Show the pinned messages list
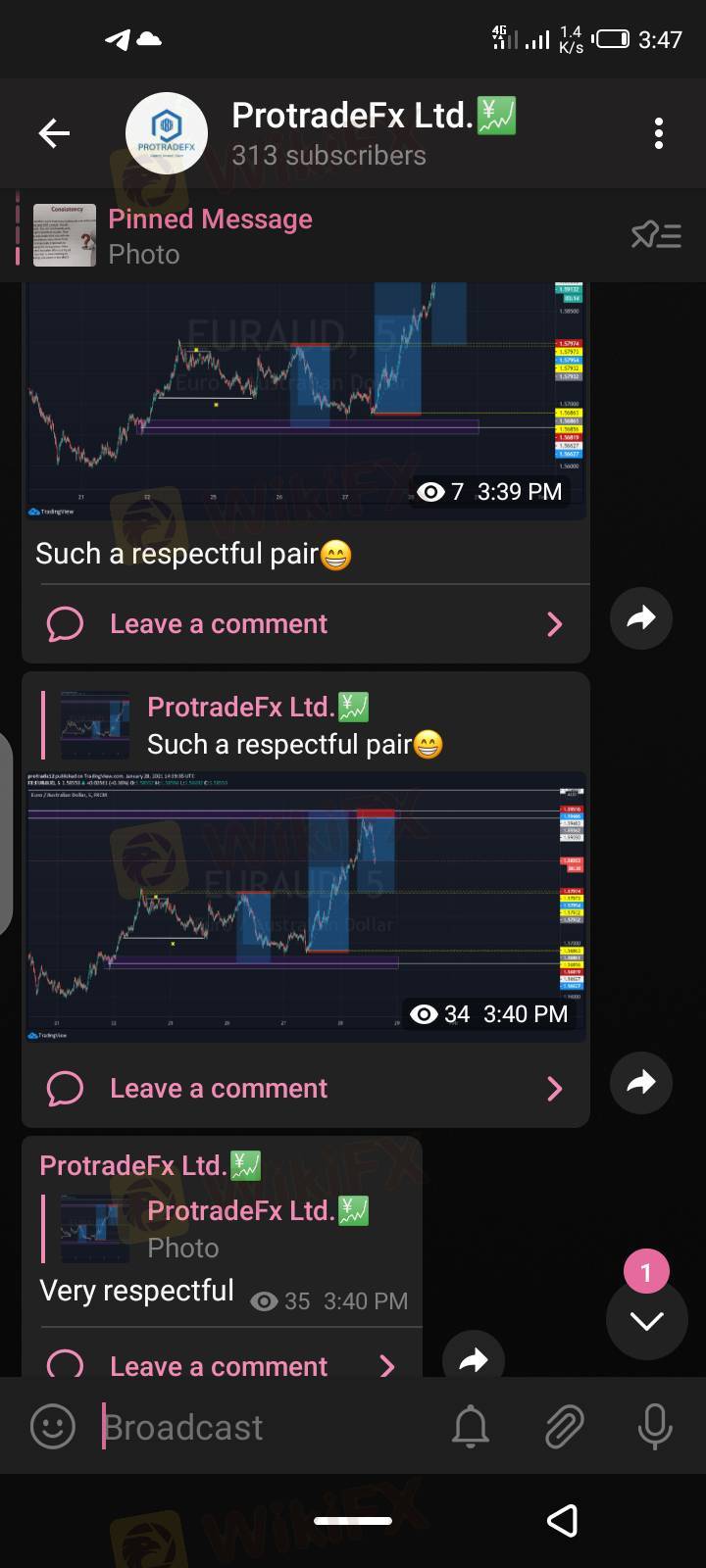This screenshot has width=706, height=1568. (656, 235)
